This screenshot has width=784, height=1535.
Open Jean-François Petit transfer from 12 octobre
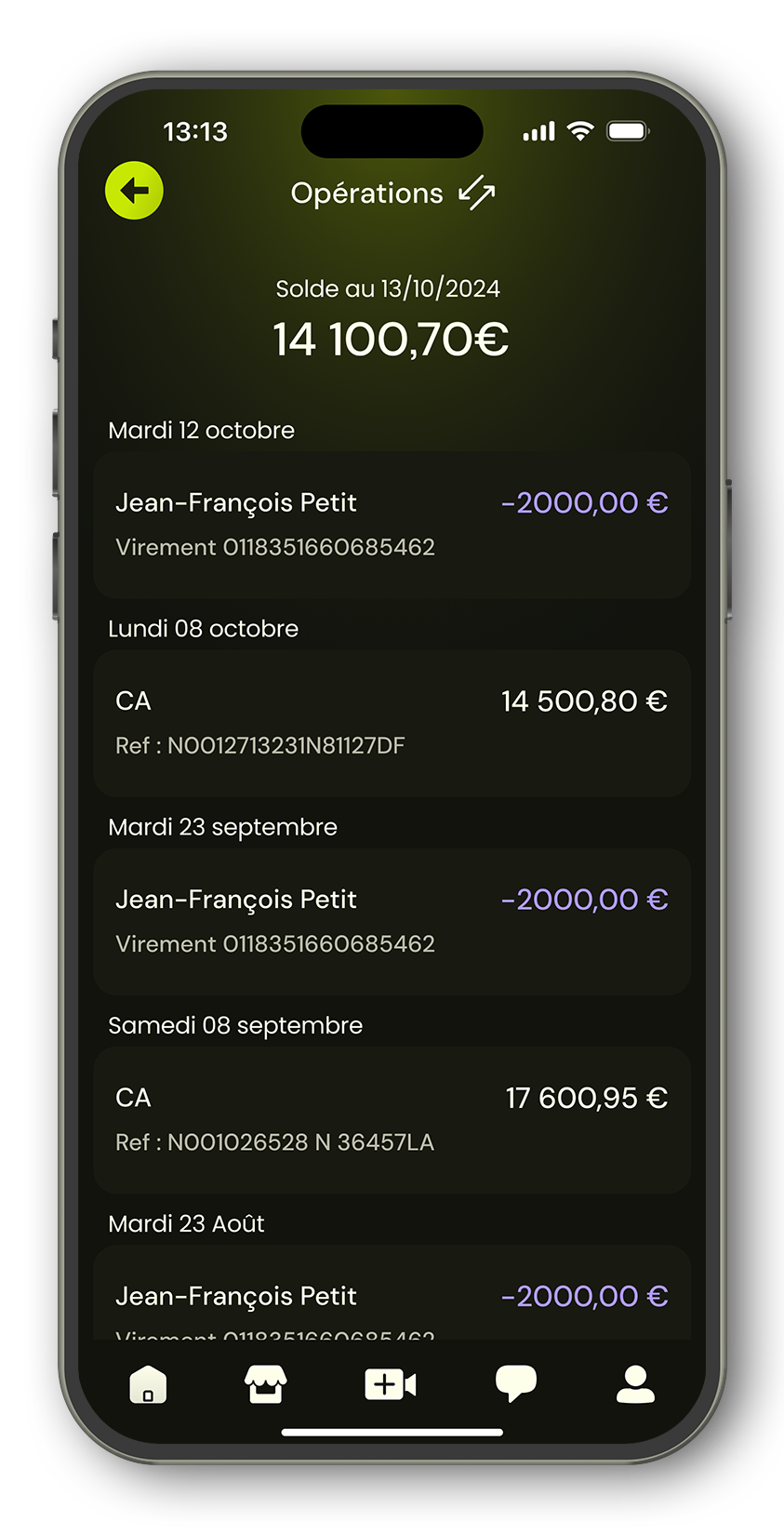[x=392, y=525]
